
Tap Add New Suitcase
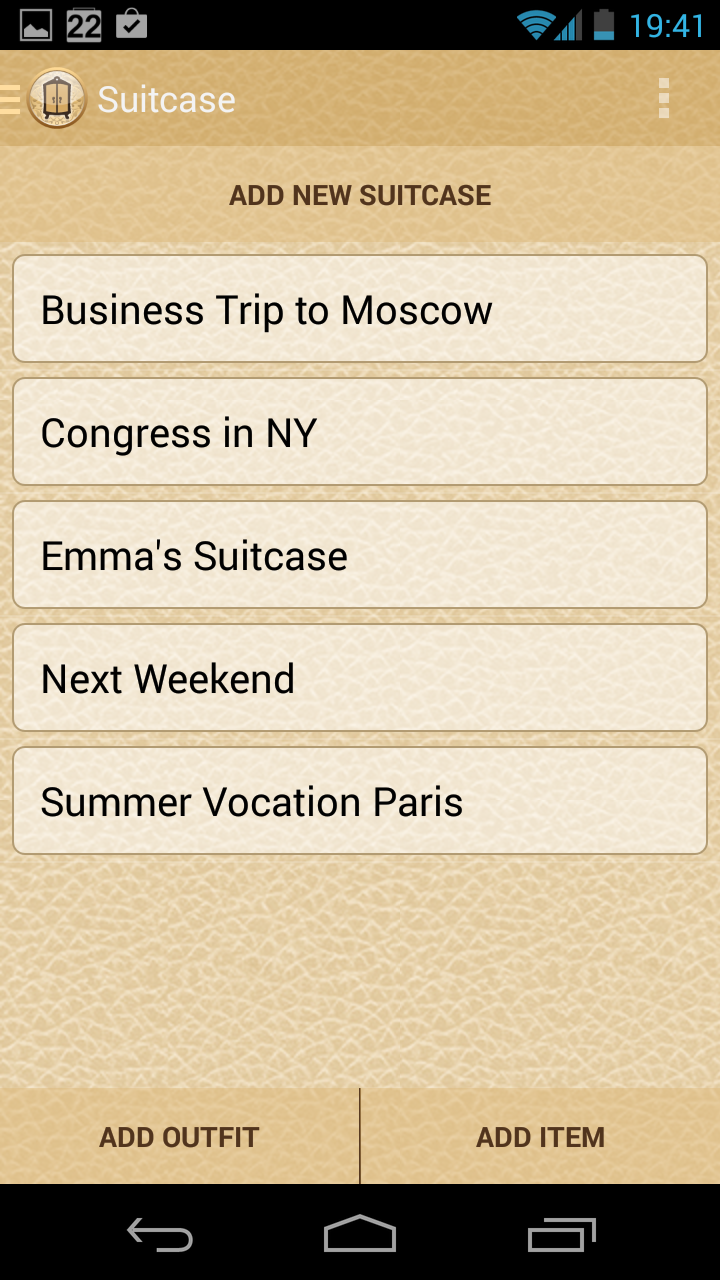point(360,195)
